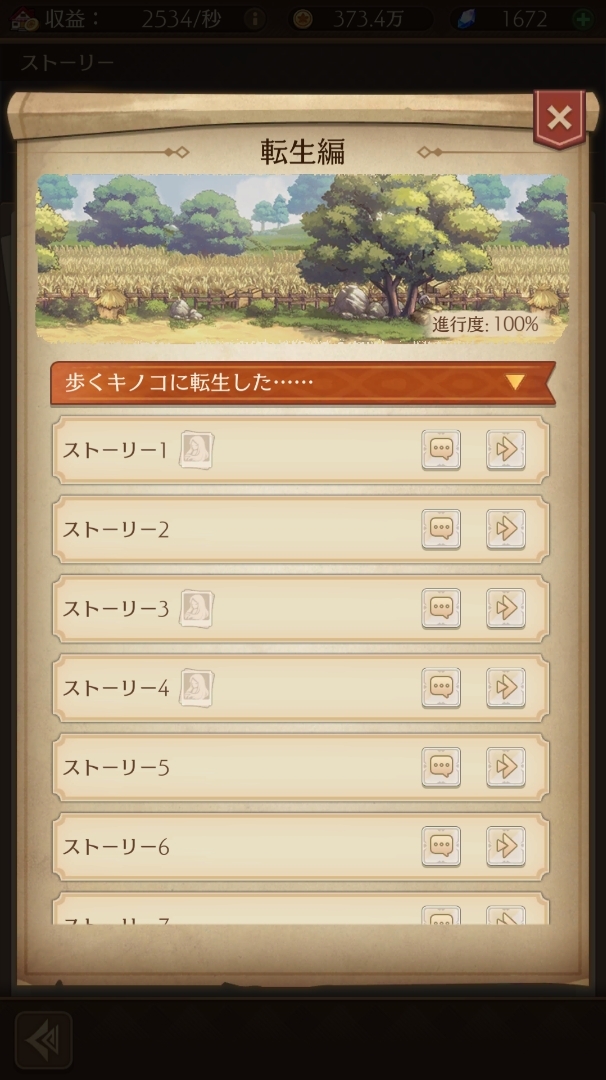Go back with the double-arrow button
This screenshot has width=606, height=1080.
(x=43, y=1041)
